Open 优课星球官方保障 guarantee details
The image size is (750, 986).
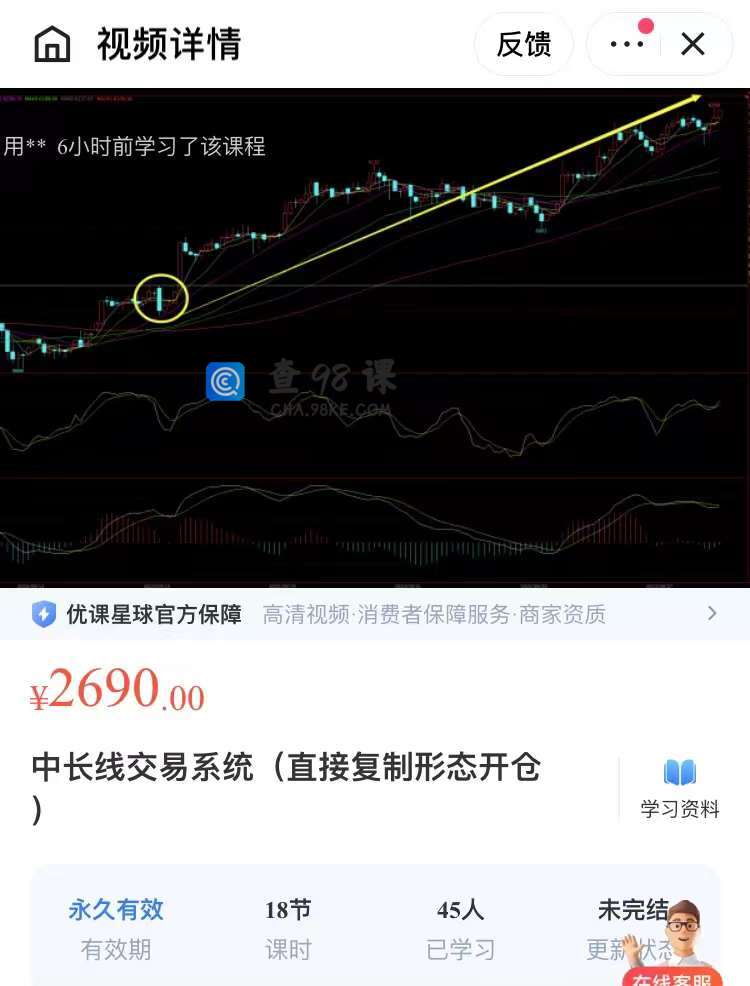[375, 614]
